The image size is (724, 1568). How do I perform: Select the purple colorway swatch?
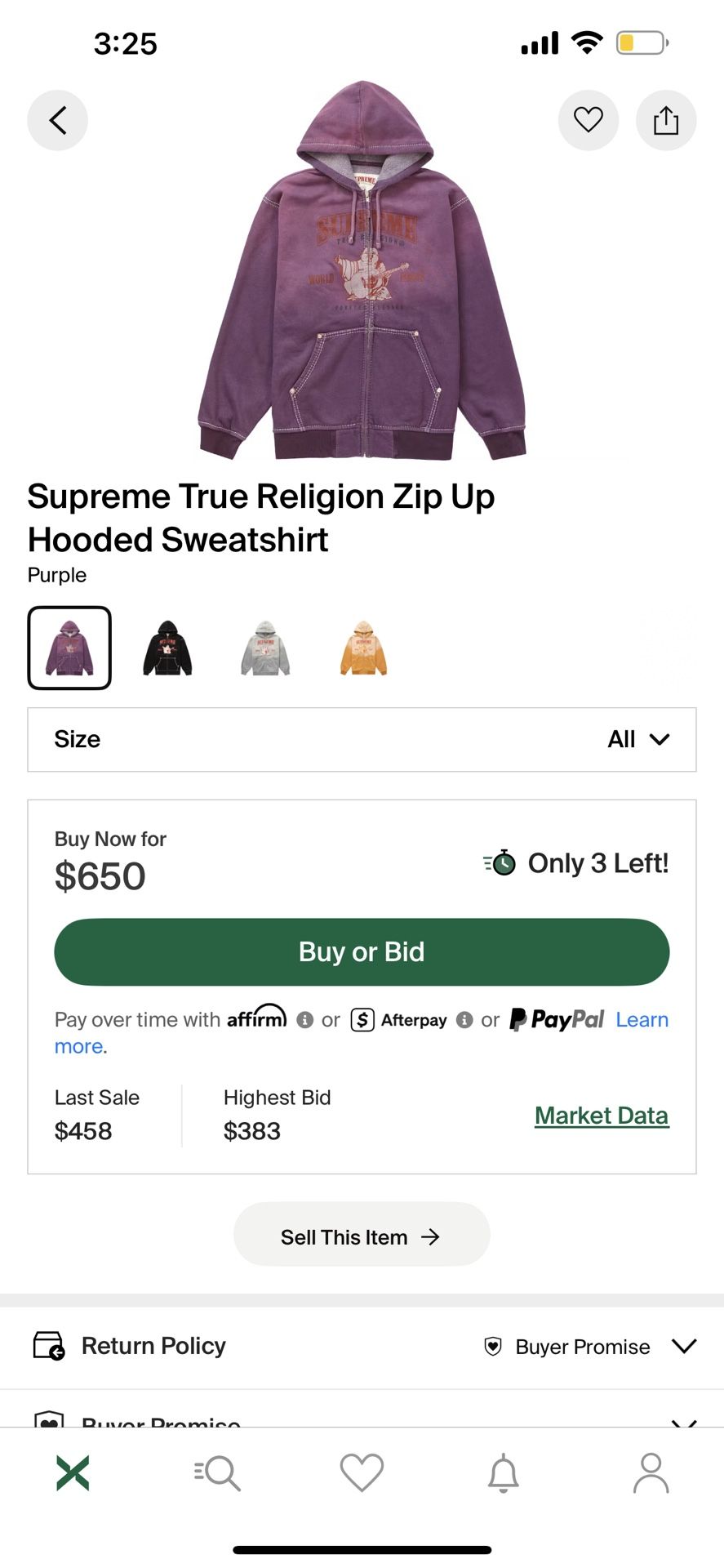tap(69, 648)
